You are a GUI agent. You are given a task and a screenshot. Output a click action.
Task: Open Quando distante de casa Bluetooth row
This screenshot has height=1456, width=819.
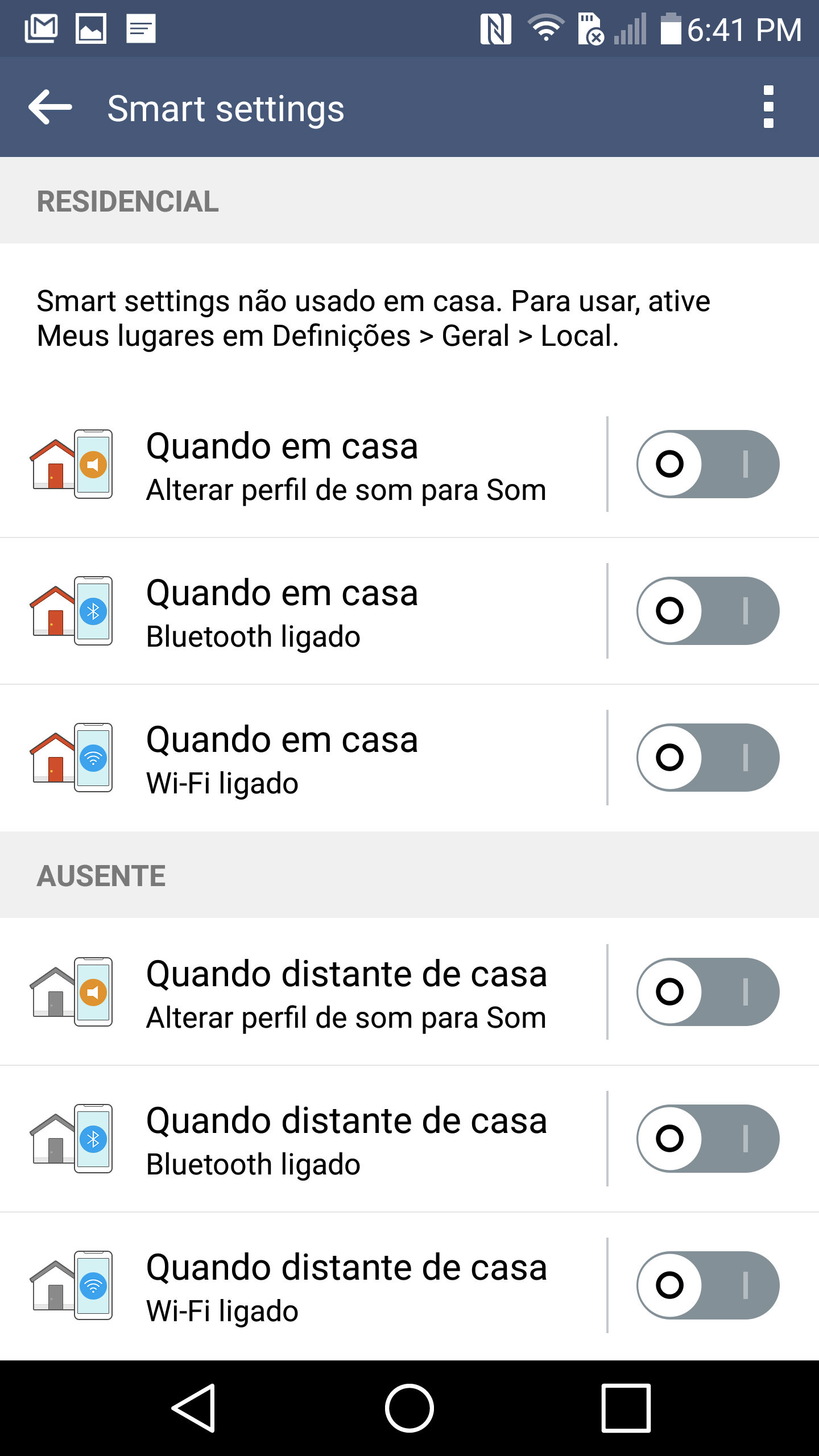tap(304, 1139)
